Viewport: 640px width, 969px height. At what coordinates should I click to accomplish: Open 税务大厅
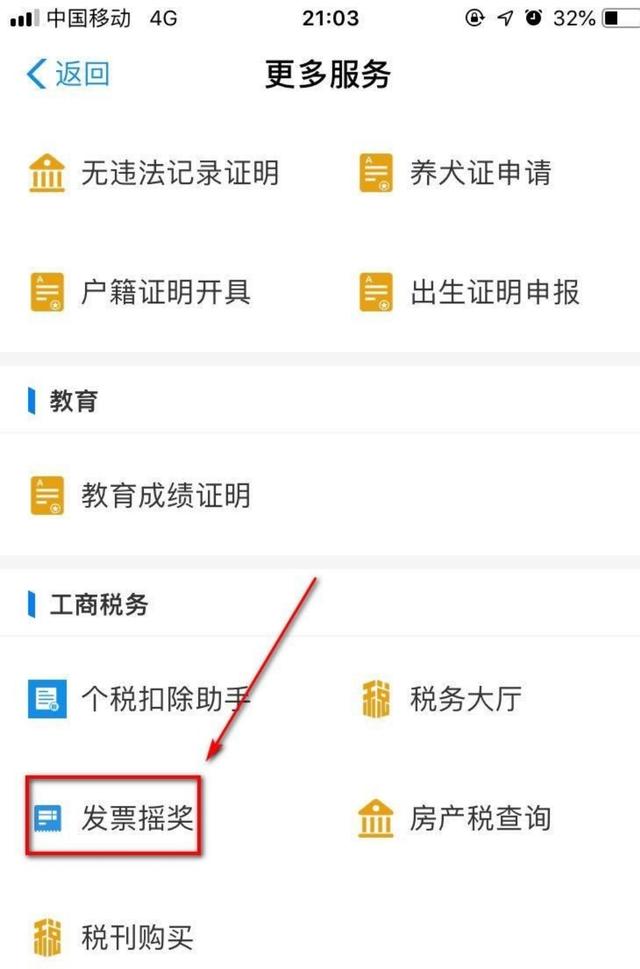coord(440,699)
